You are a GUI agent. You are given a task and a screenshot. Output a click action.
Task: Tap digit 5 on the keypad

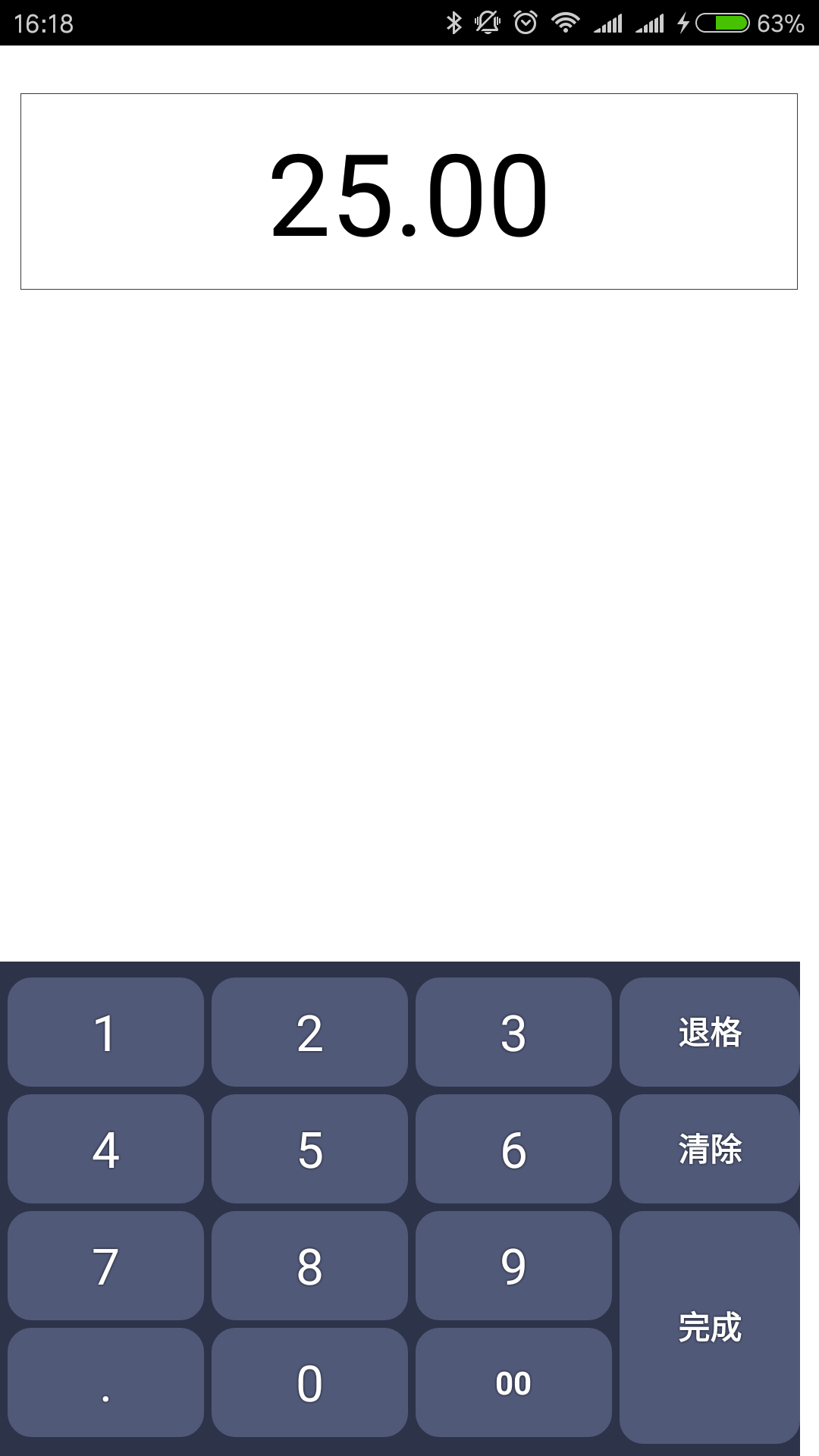coord(309,1149)
